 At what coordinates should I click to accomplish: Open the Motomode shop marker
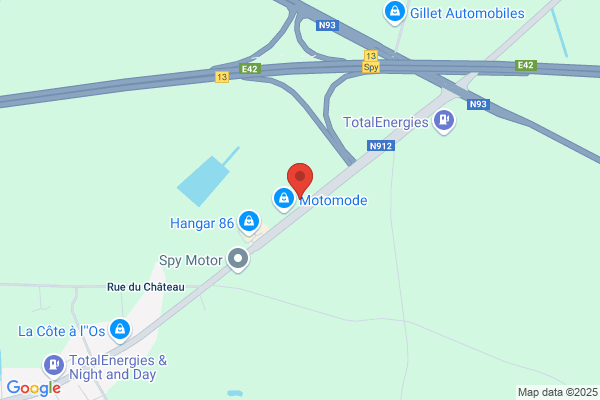284,199
